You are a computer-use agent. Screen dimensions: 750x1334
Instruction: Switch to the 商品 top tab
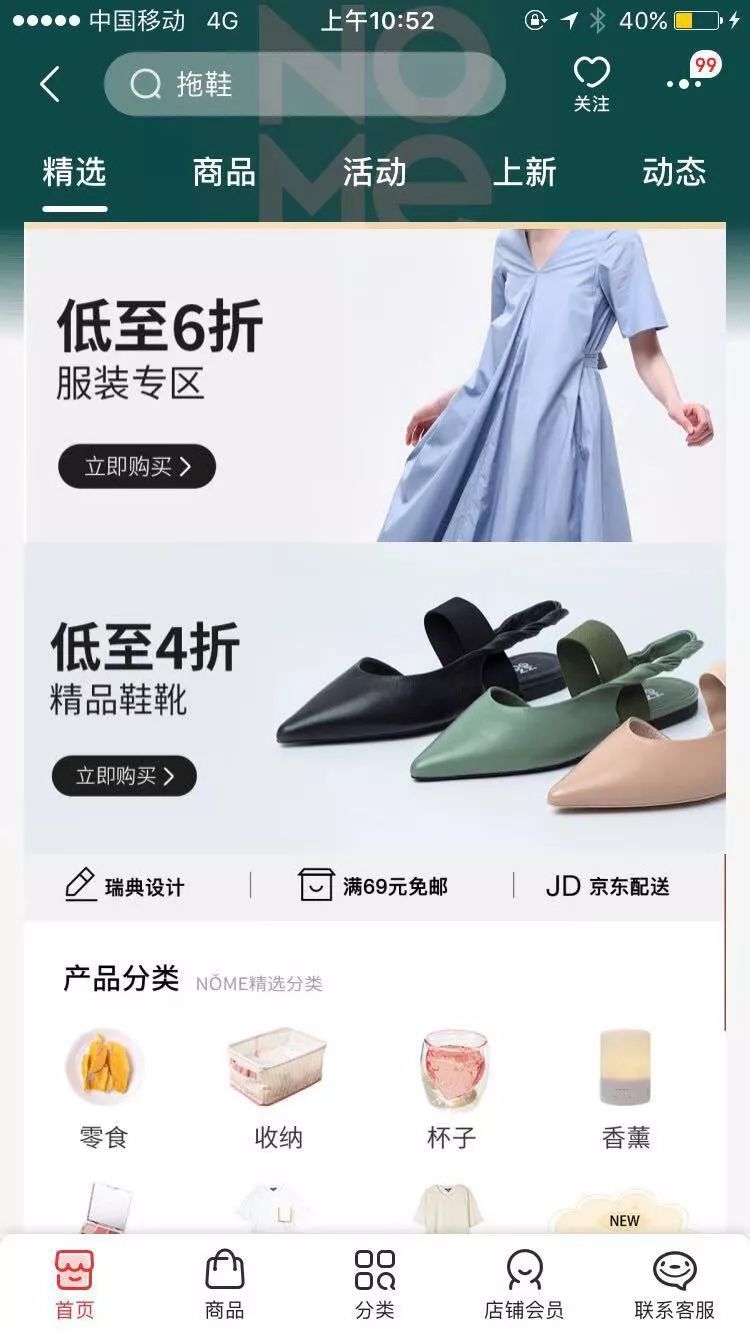(224, 172)
